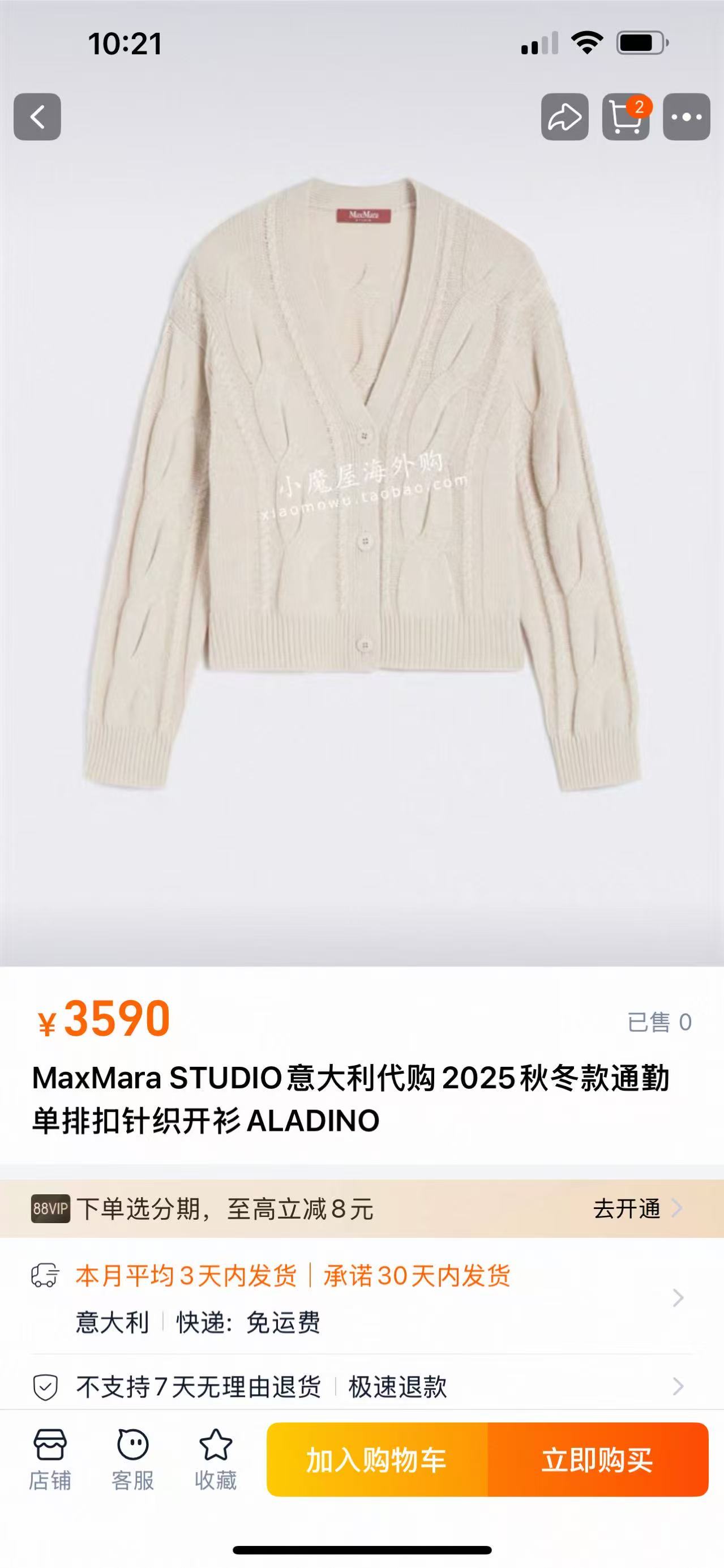Share this MaxMara cardigan listing

(x=564, y=117)
